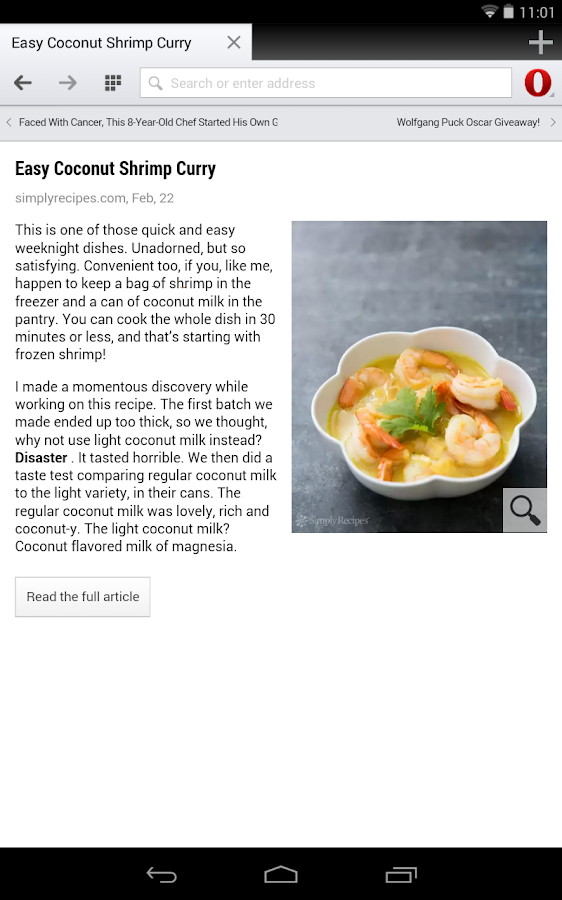This screenshot has height=900, width=562.
Task: Enlarge the shrimp curry photo
Action: 525,510
